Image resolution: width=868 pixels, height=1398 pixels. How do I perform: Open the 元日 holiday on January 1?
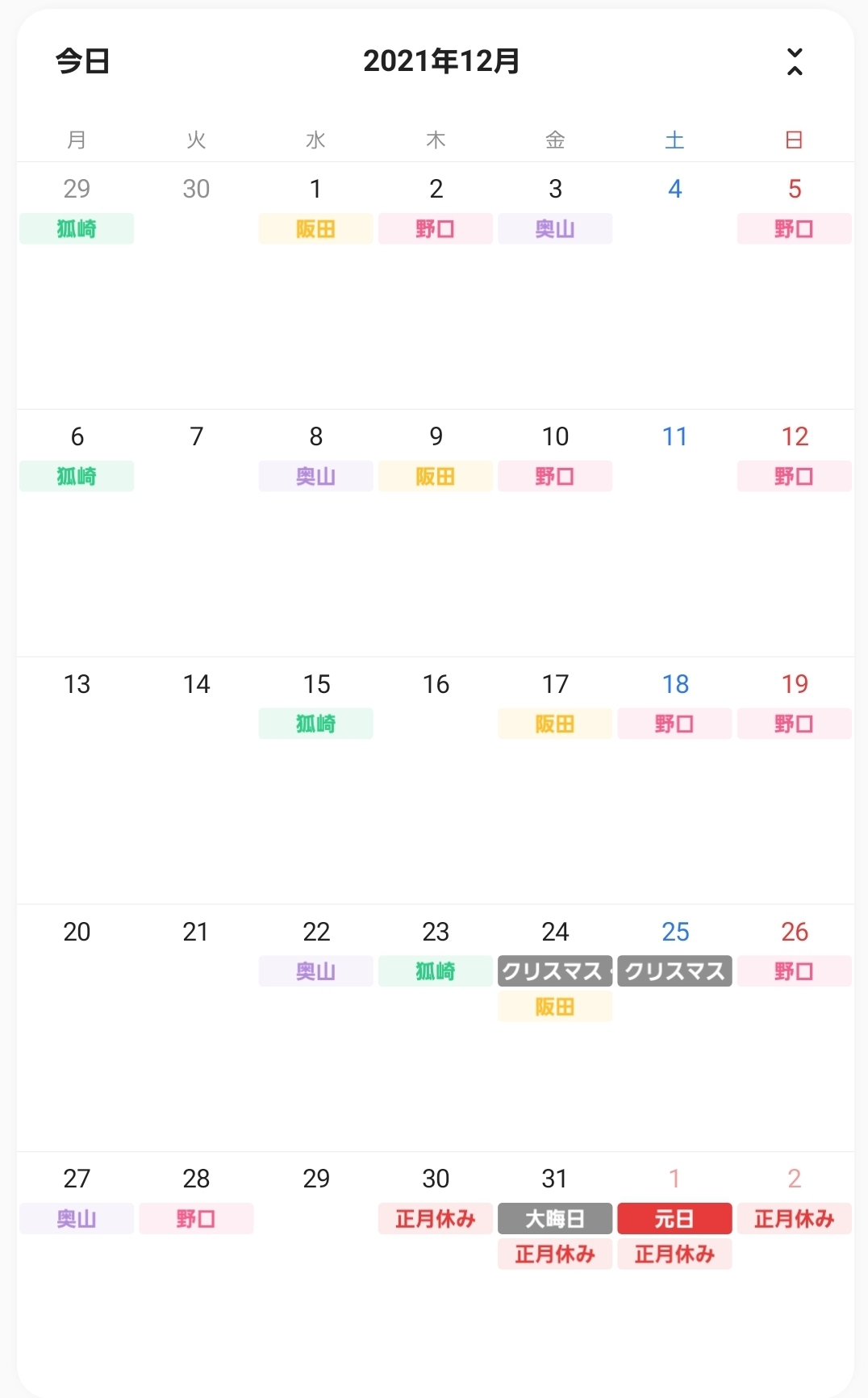pyautogui.click(x=675, y=1218)
